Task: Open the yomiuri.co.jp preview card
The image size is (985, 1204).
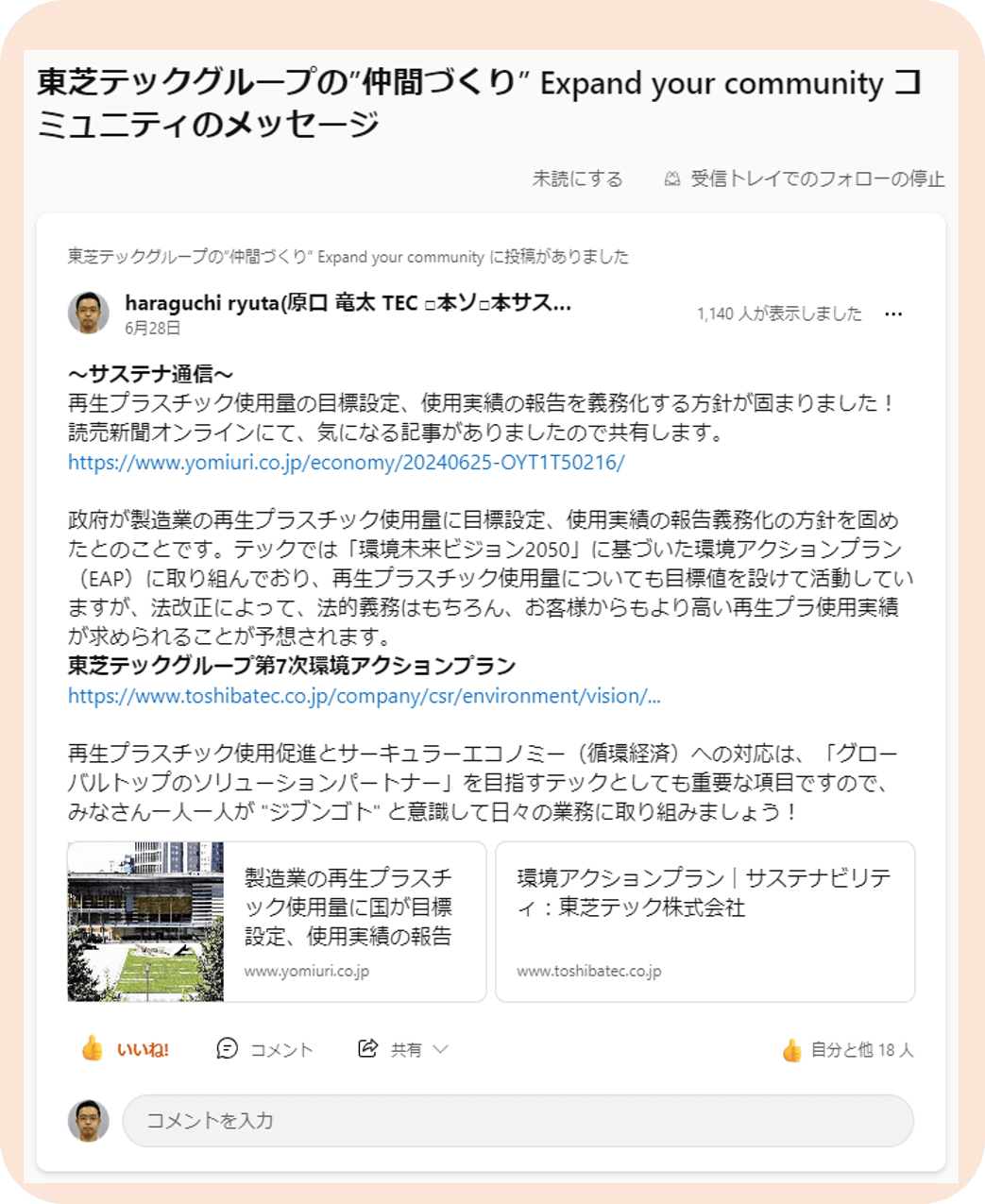Action: (x=277, y=921)
